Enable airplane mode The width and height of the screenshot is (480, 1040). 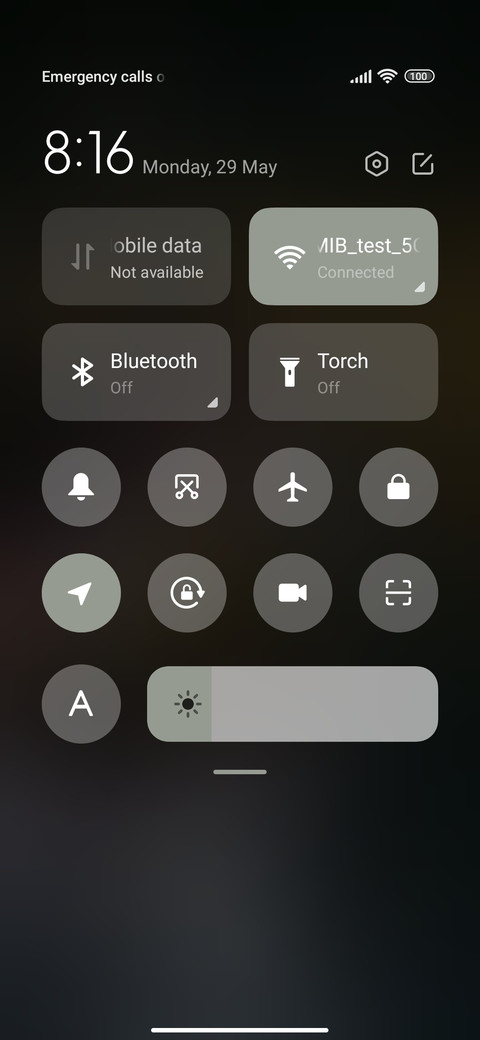pos(293,488)
